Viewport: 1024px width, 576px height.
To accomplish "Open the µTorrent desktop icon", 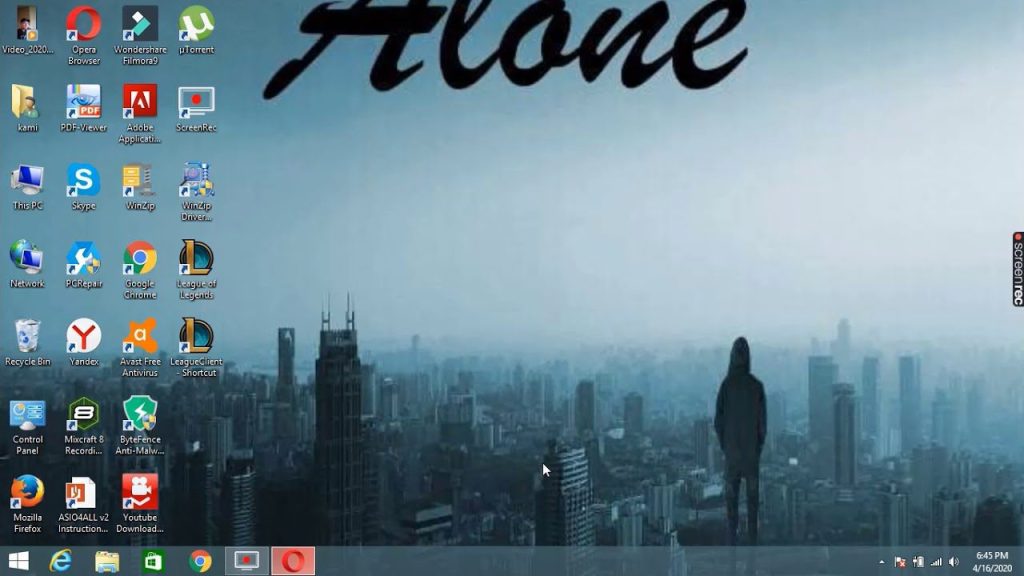I will coord(196,24).
